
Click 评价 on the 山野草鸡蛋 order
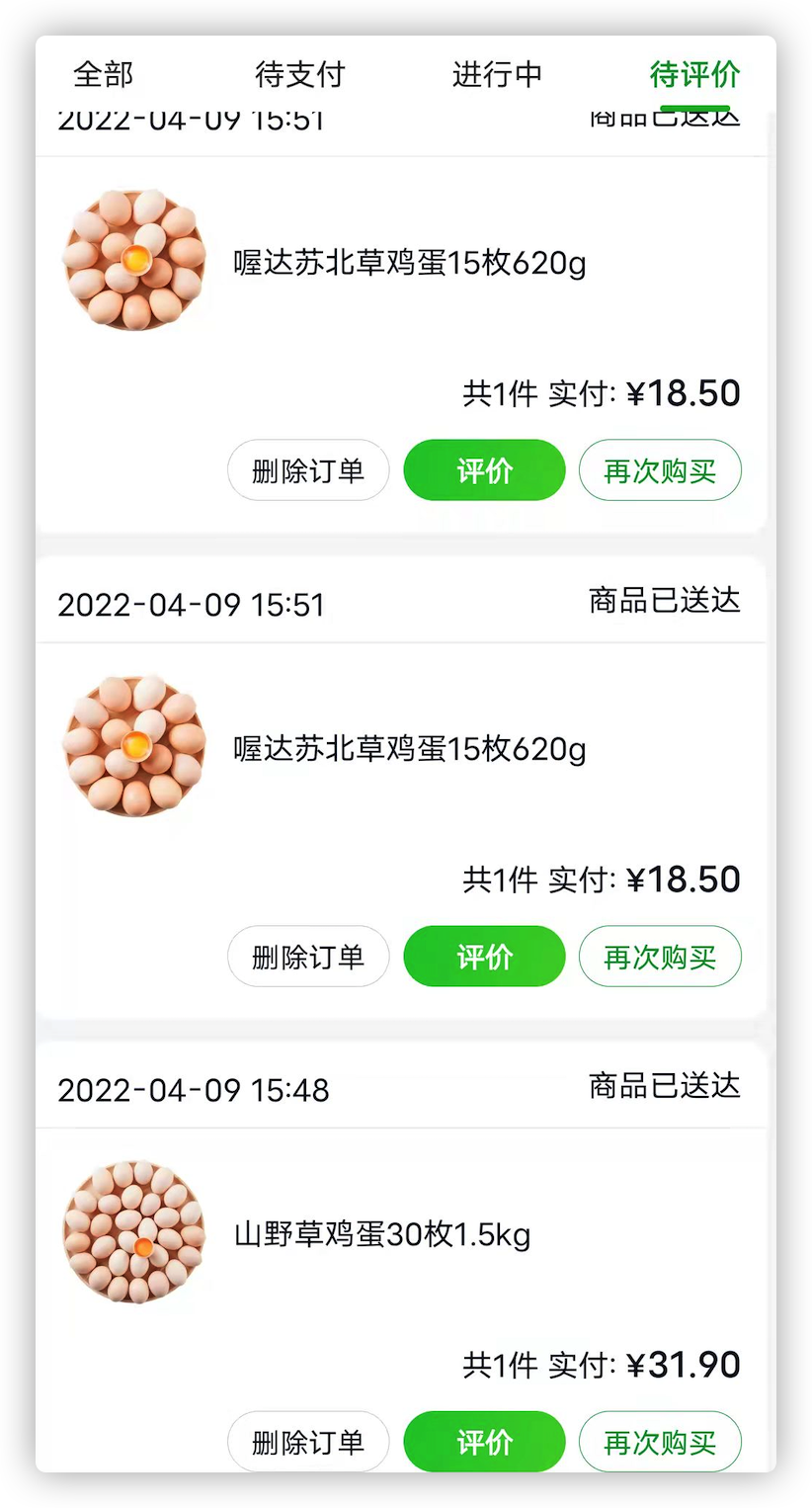[x=484, y=1442]
